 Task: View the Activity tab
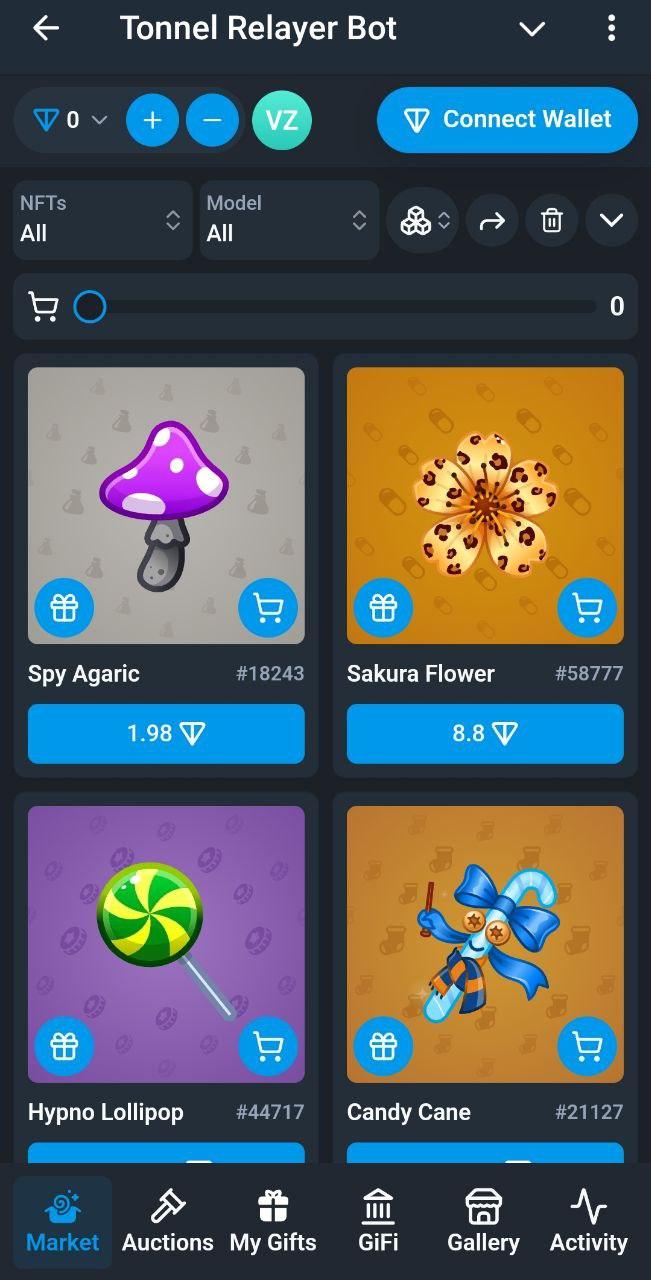tap(588, 1221)
